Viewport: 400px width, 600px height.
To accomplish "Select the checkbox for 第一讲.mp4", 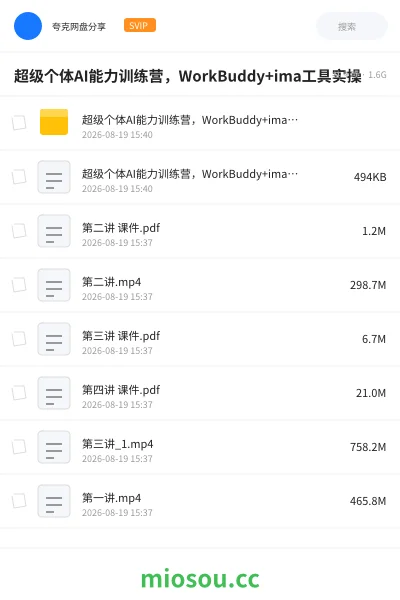I will pyautogui.click(x=19, y=501).
